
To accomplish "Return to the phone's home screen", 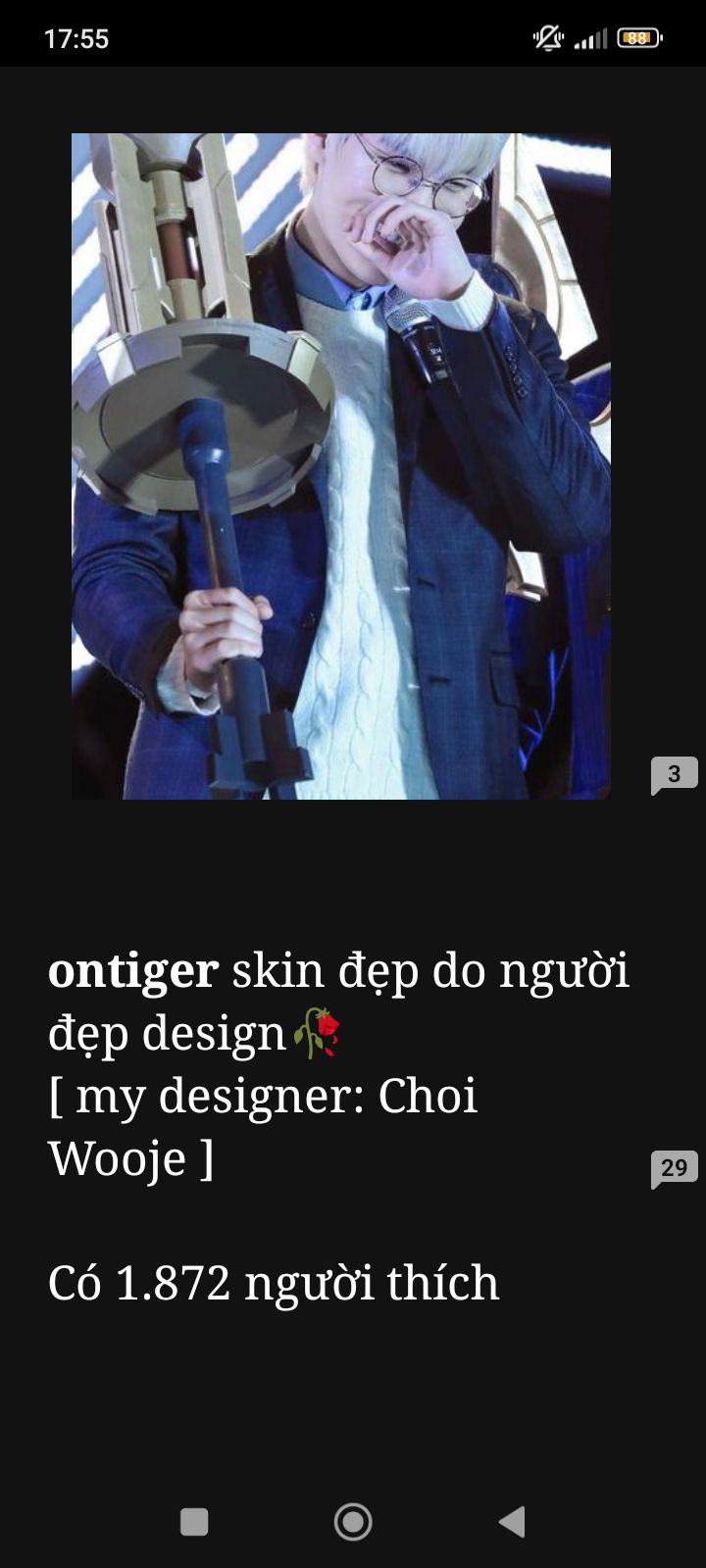I will 353,1522.
